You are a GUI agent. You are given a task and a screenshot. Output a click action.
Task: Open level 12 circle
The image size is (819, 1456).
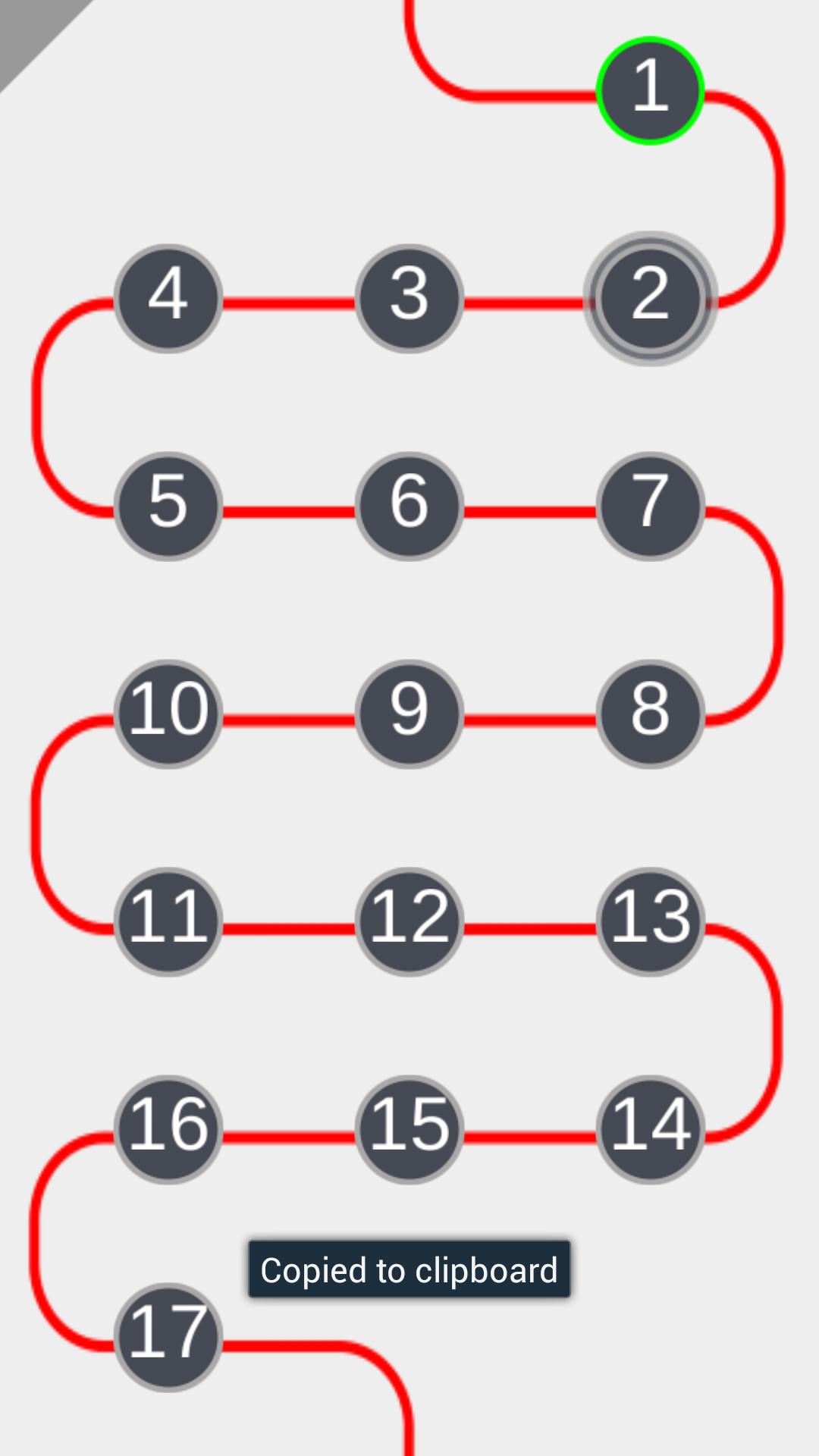(409, 921)
